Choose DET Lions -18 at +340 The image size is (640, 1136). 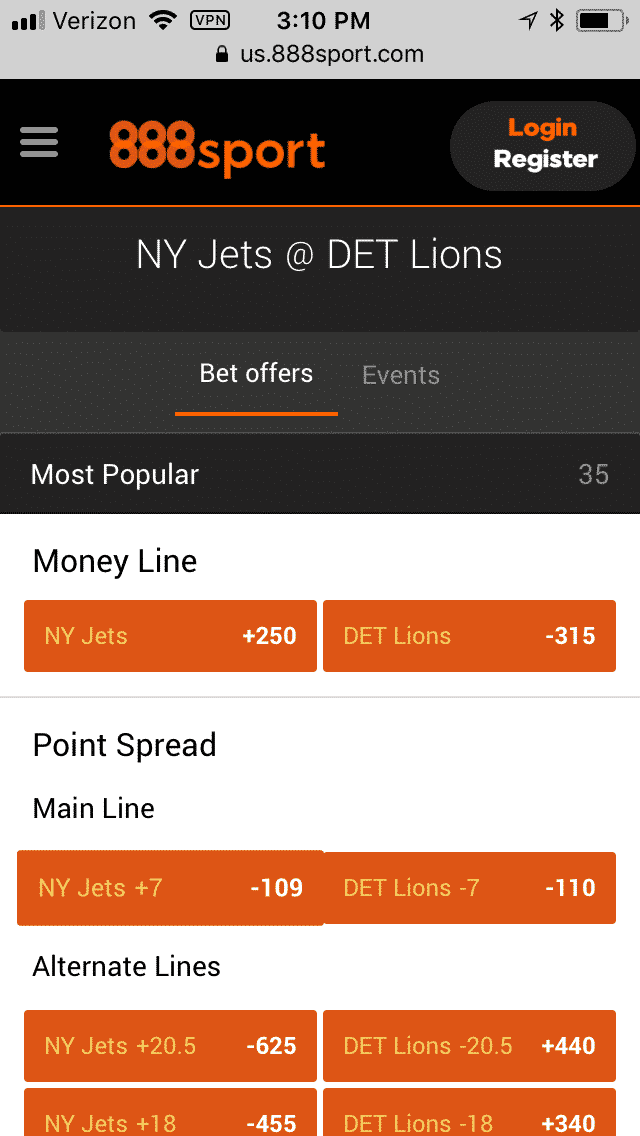tap(469, 1118)
